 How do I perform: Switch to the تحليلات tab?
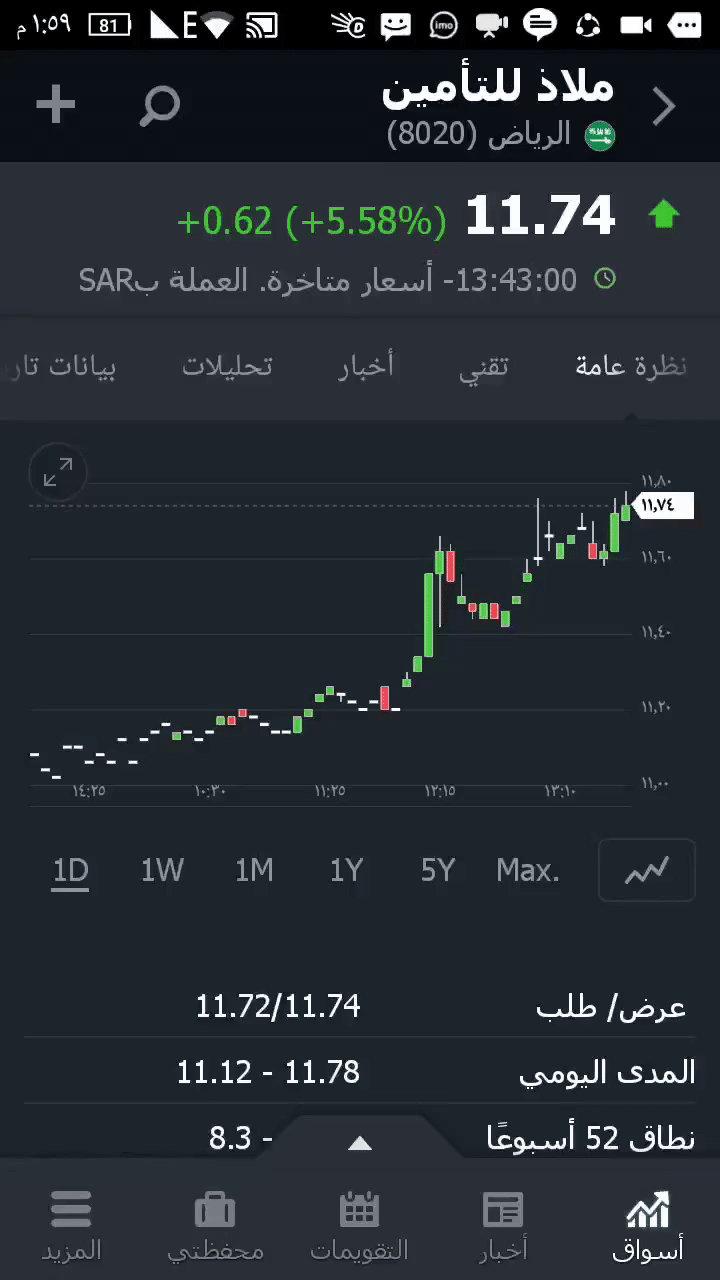tap(227, 367)
